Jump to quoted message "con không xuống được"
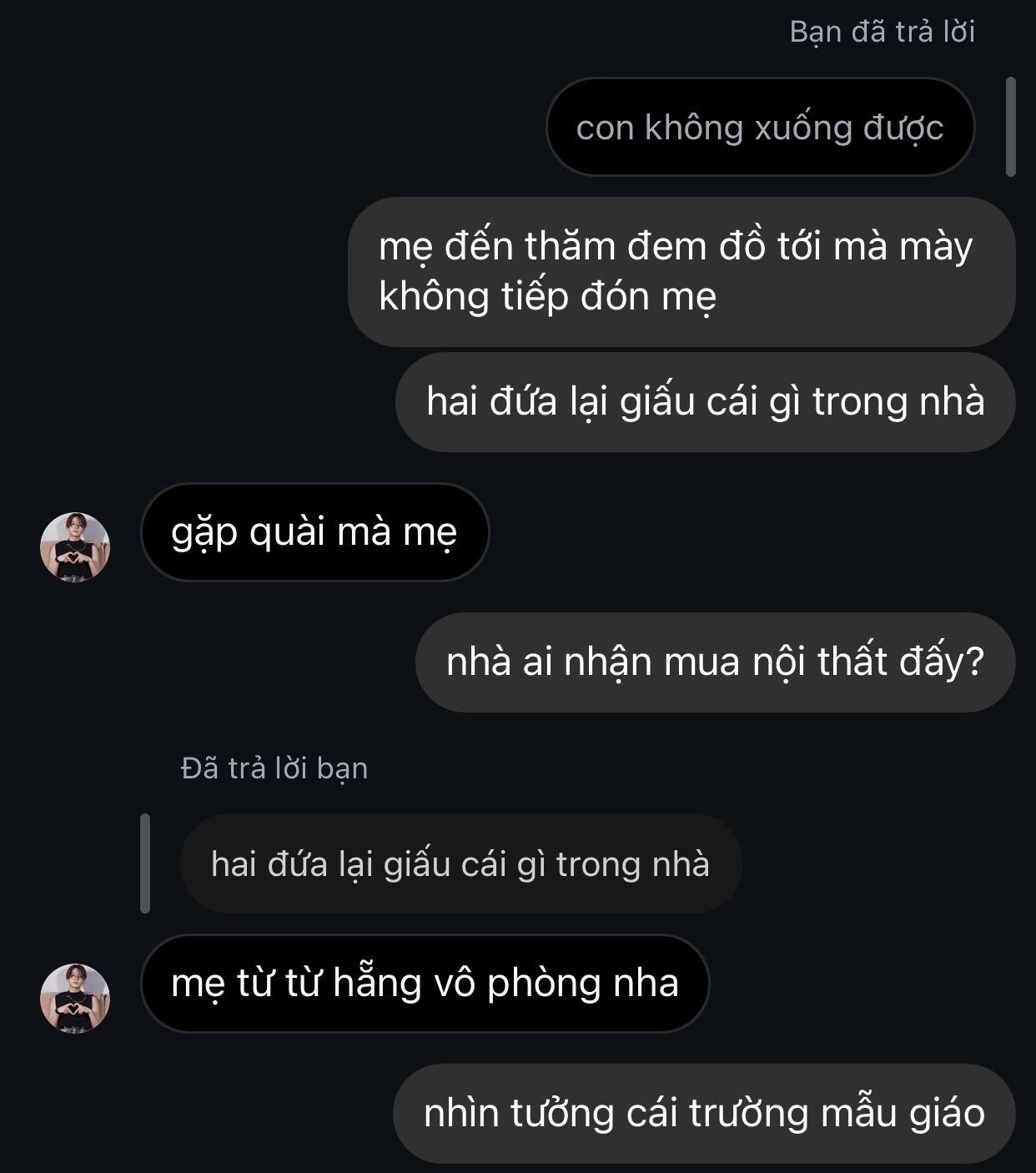Viewport: 1036px width, 1173px height. pyautogui.click(x=759, y=128)
